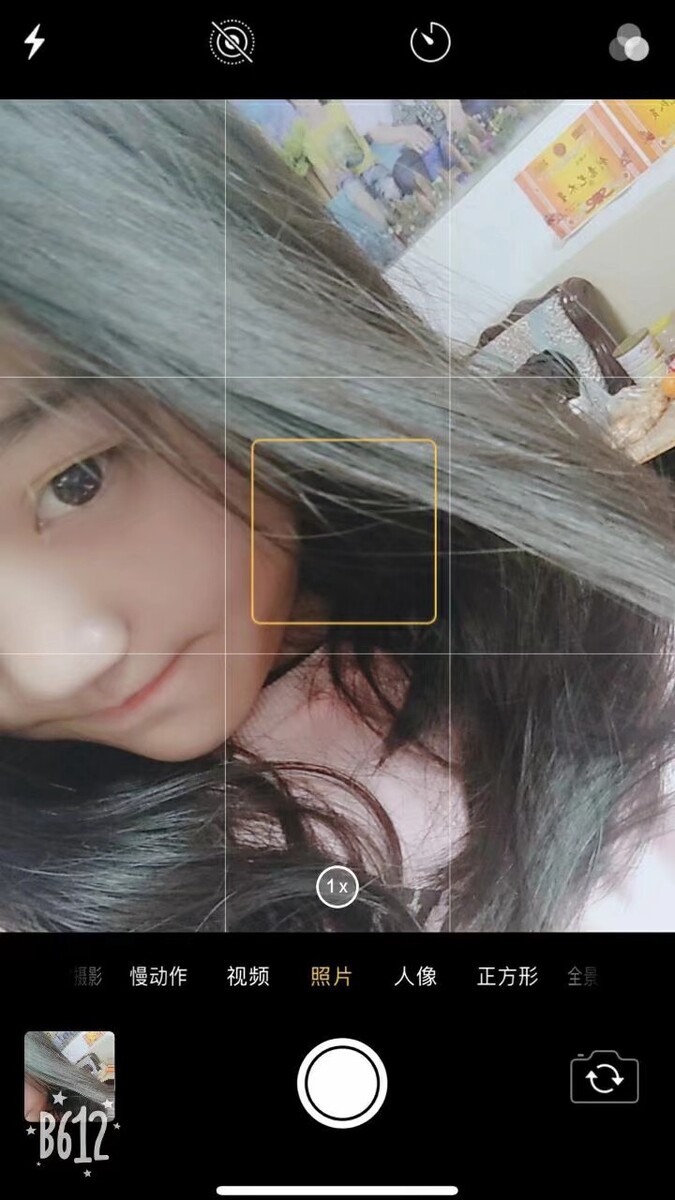
Task: Switch to 视频 video mode
Action: [x=248, y=977]
